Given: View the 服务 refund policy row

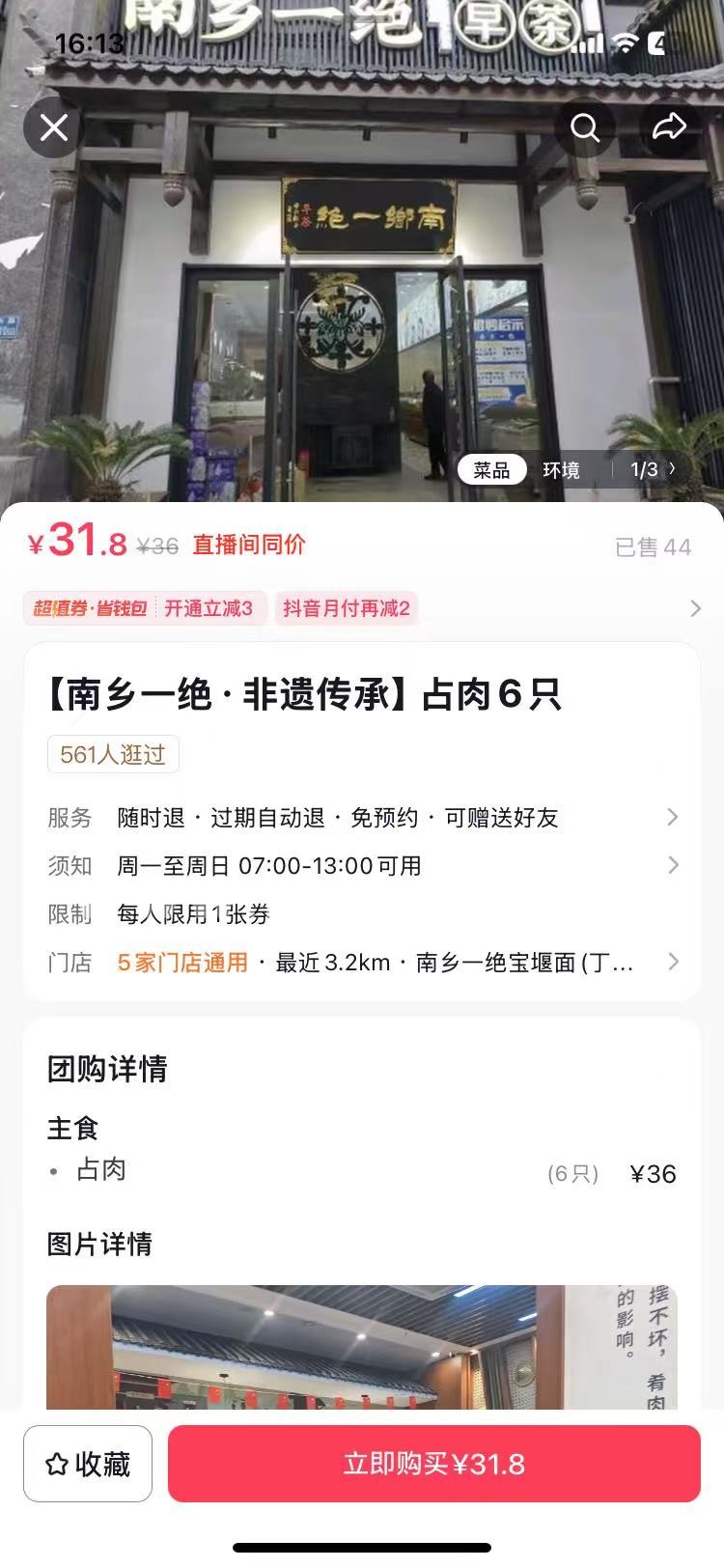Looking at the screenshot, I should pyautogui.click(x=362, y=818).
